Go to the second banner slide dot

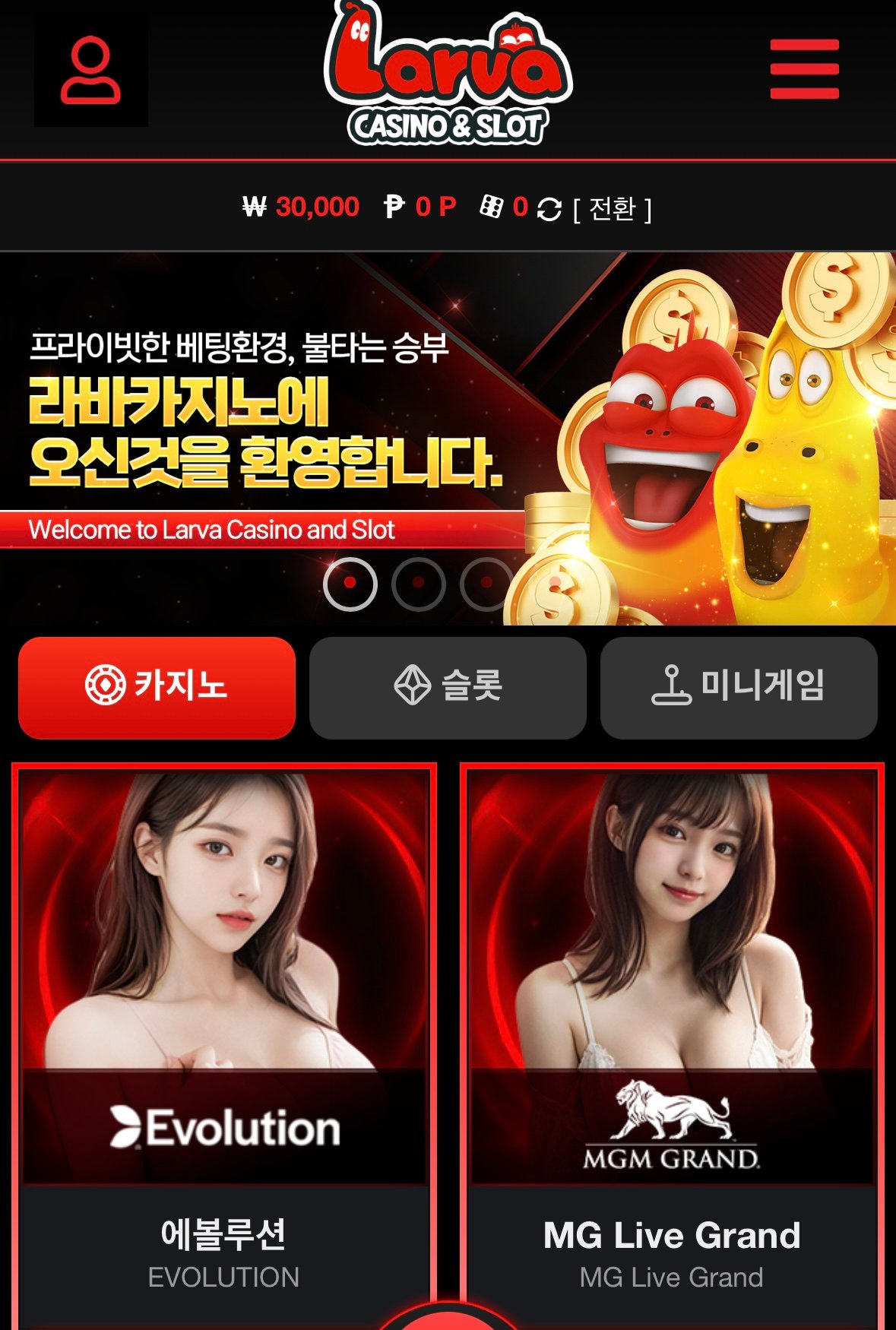pyautogui.click(x=418, y=583)
